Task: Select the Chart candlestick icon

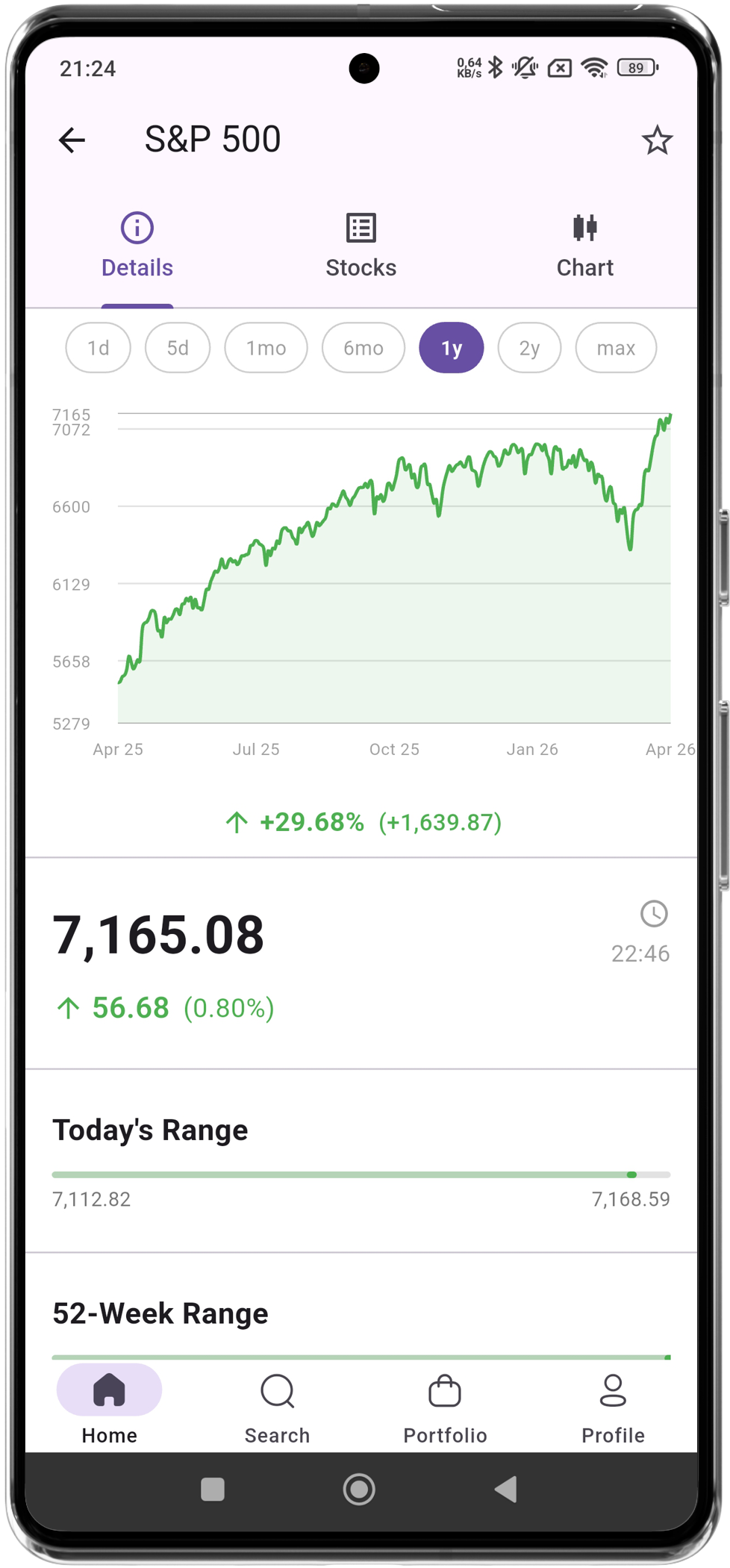Action: [x=584, y=226]
